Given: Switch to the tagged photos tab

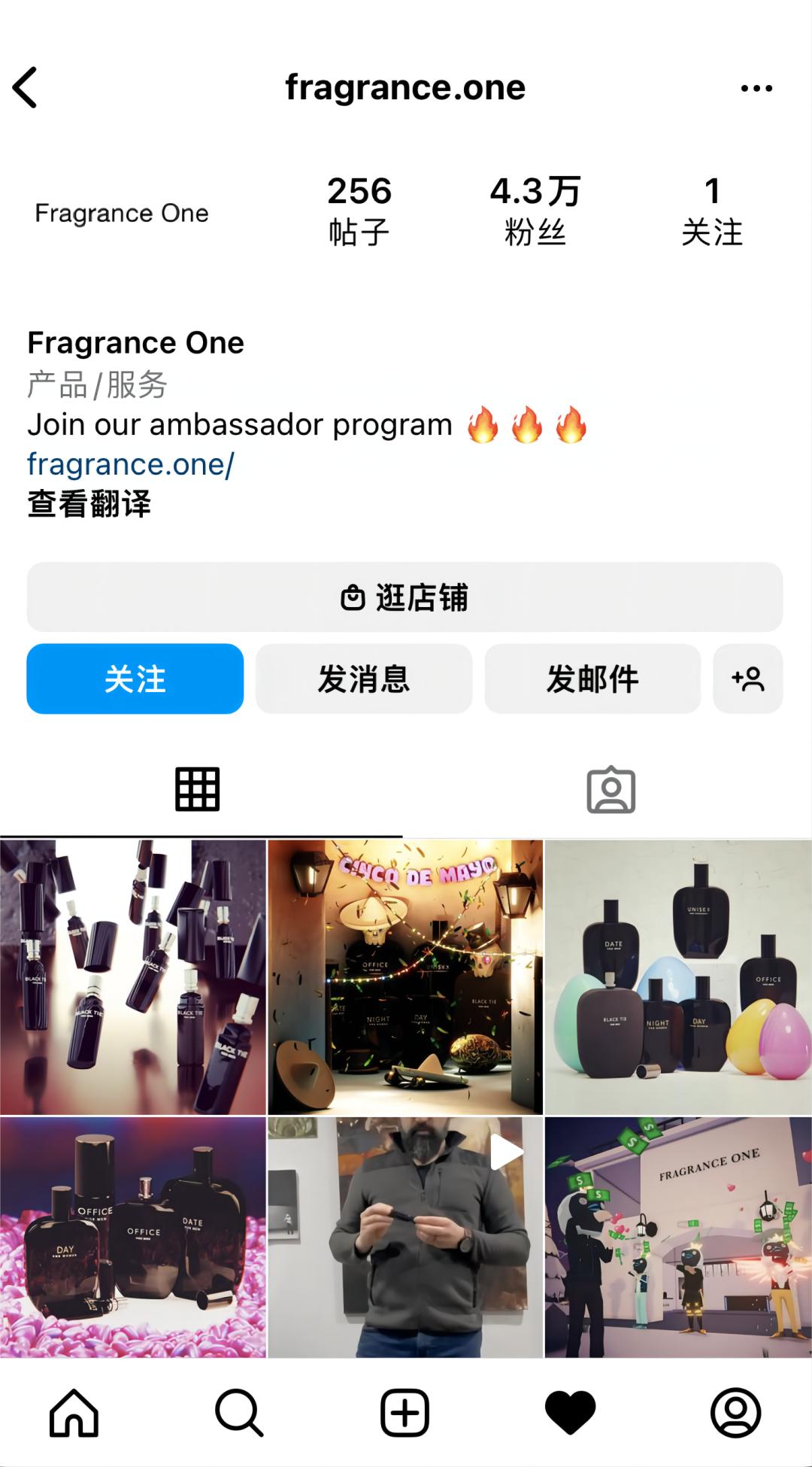Looking at the screenshot, I should (611, 790).
